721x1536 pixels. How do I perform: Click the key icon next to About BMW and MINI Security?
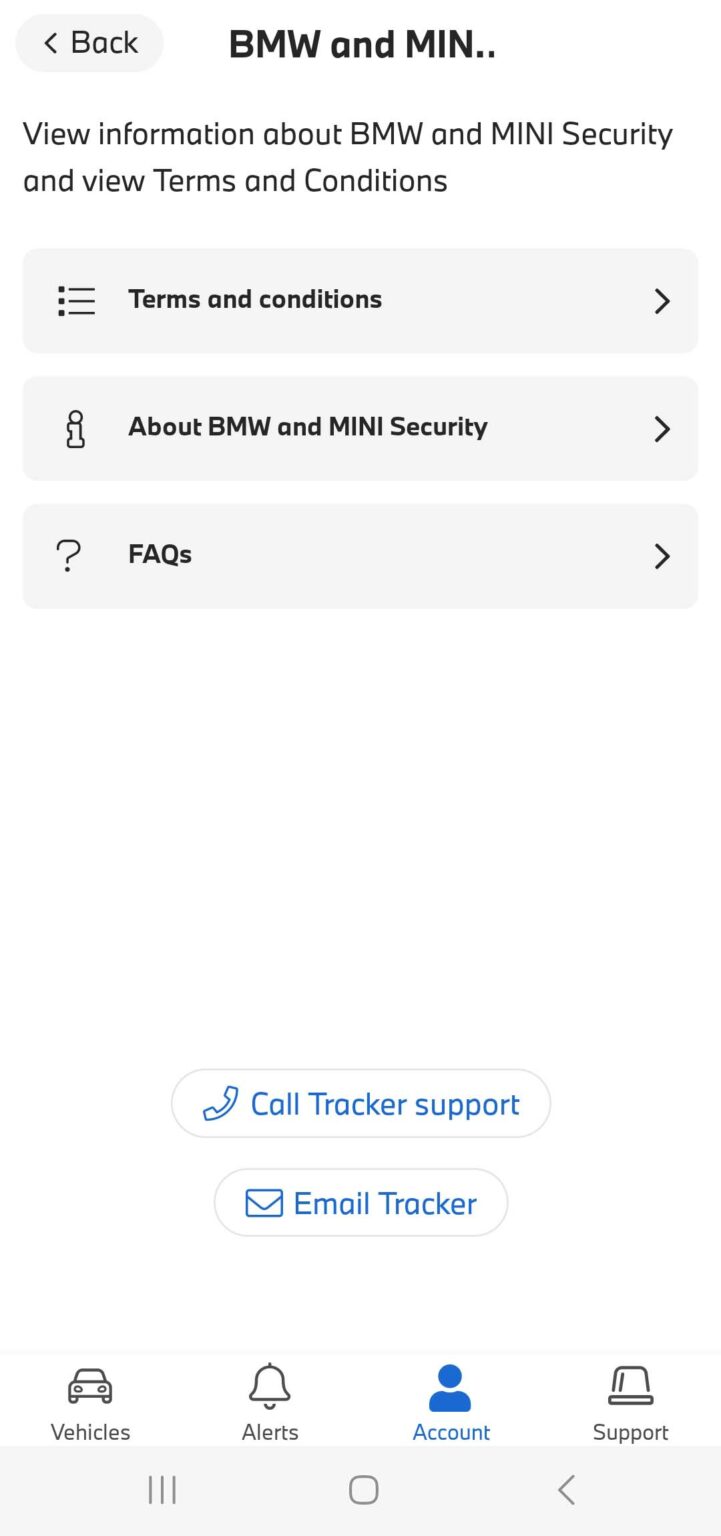pyautogui.click(x=74, y=428)
